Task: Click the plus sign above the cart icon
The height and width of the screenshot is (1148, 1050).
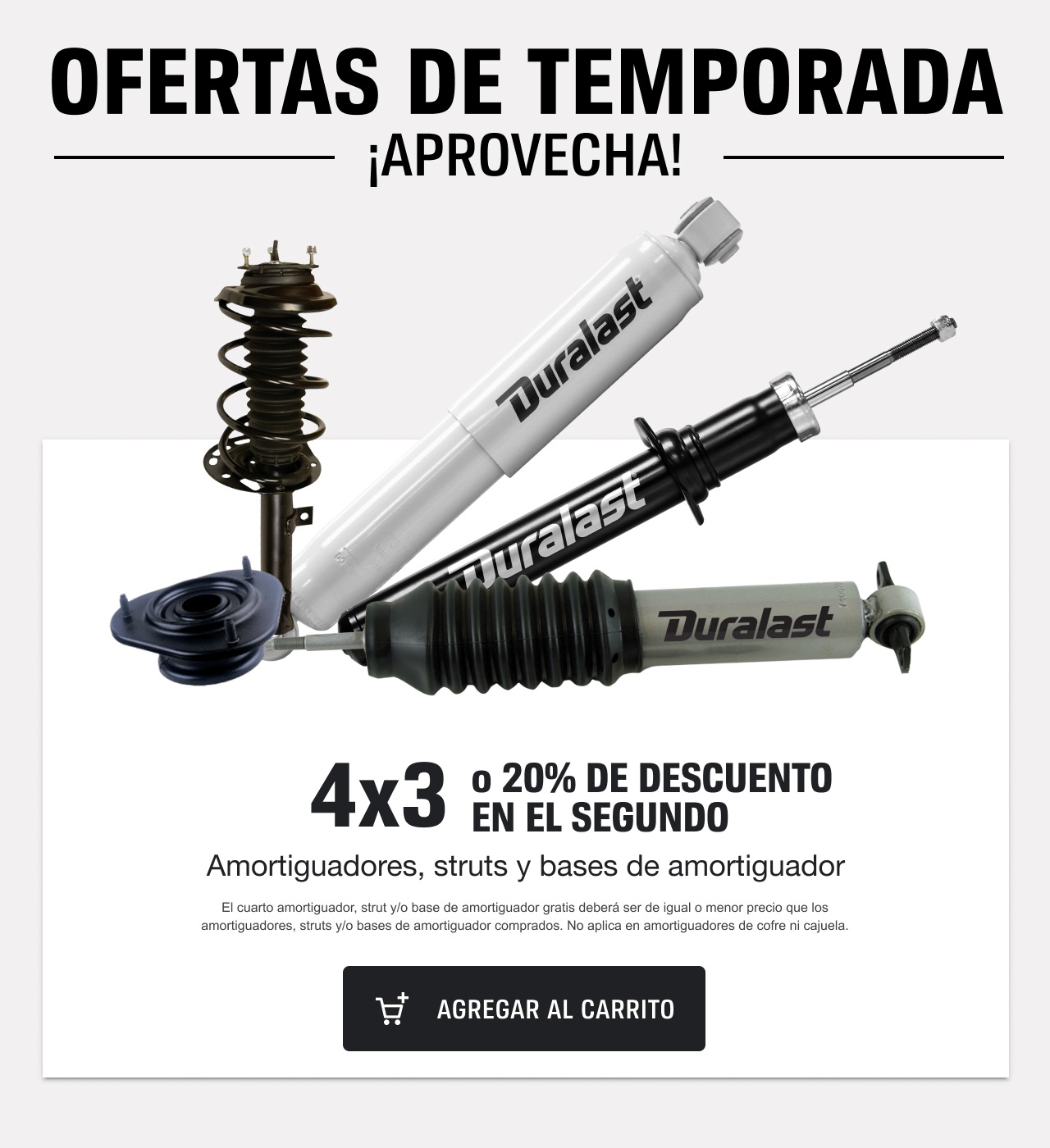Action: tap(404, 999)
